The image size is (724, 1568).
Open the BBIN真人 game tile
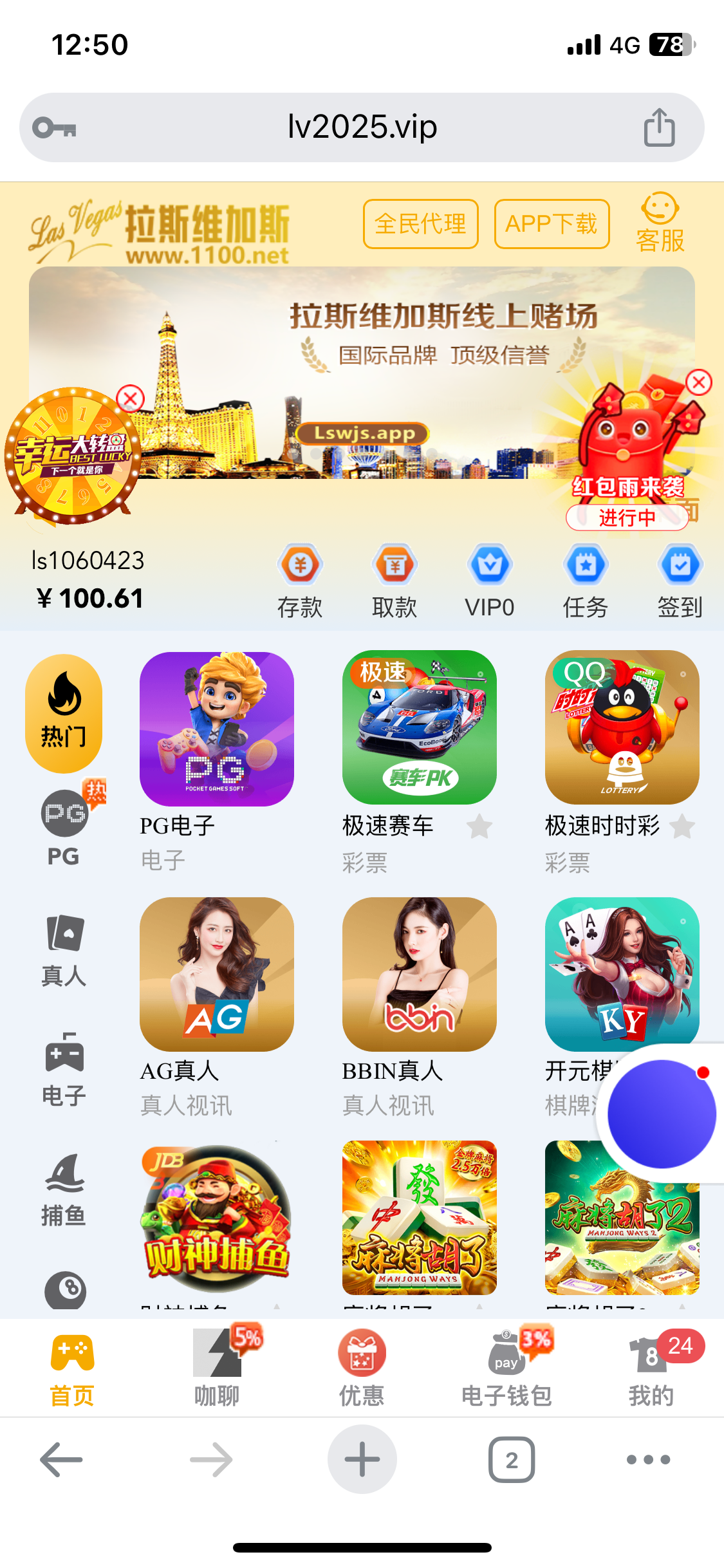pyautogui.click(x=420, y=975)
